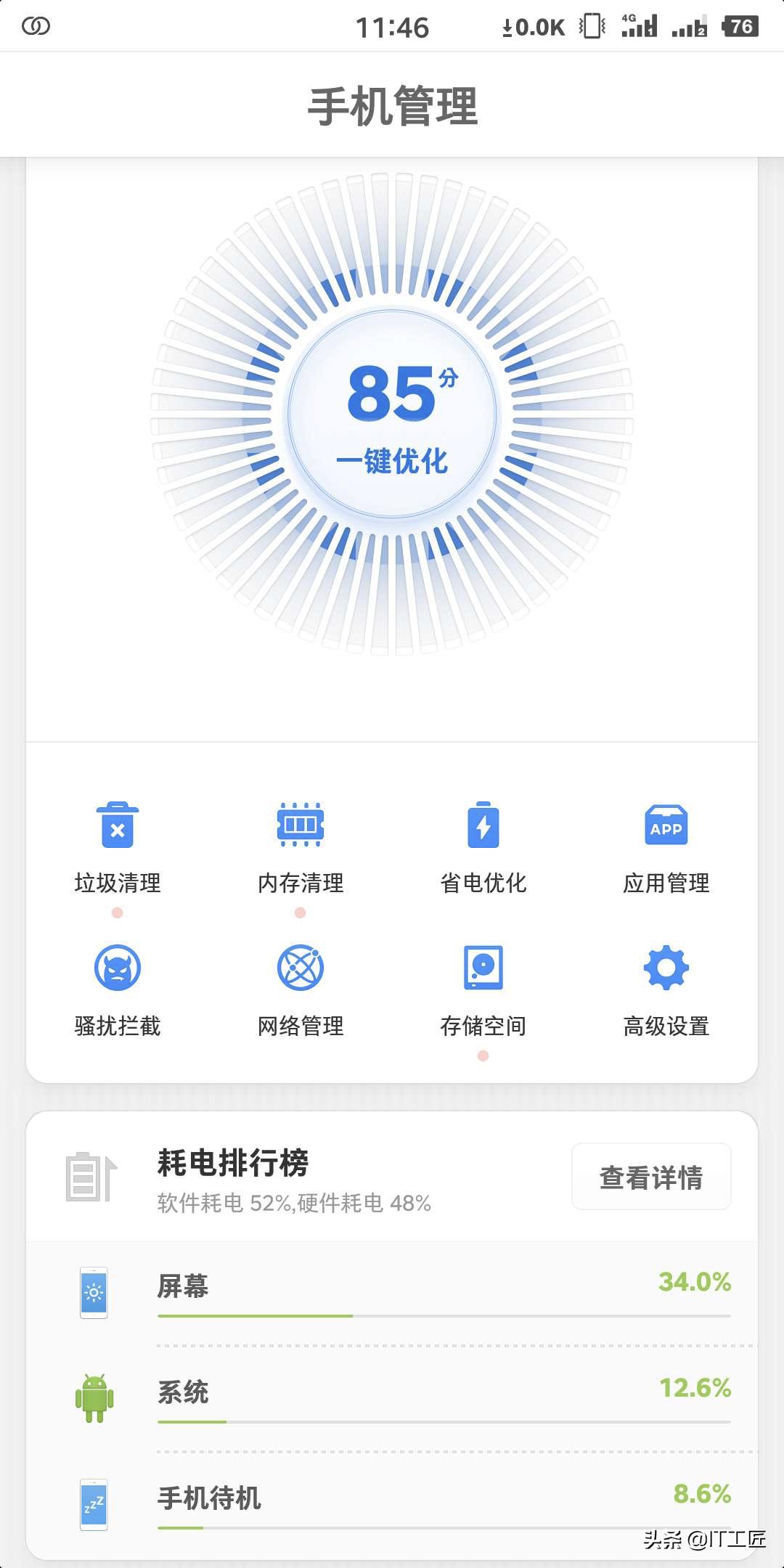Image resolution: width=784 pixels, height=1568 pixels.
Task: Tap the 一键优化 one-key optimize circle
Action: tap(392, 460)
